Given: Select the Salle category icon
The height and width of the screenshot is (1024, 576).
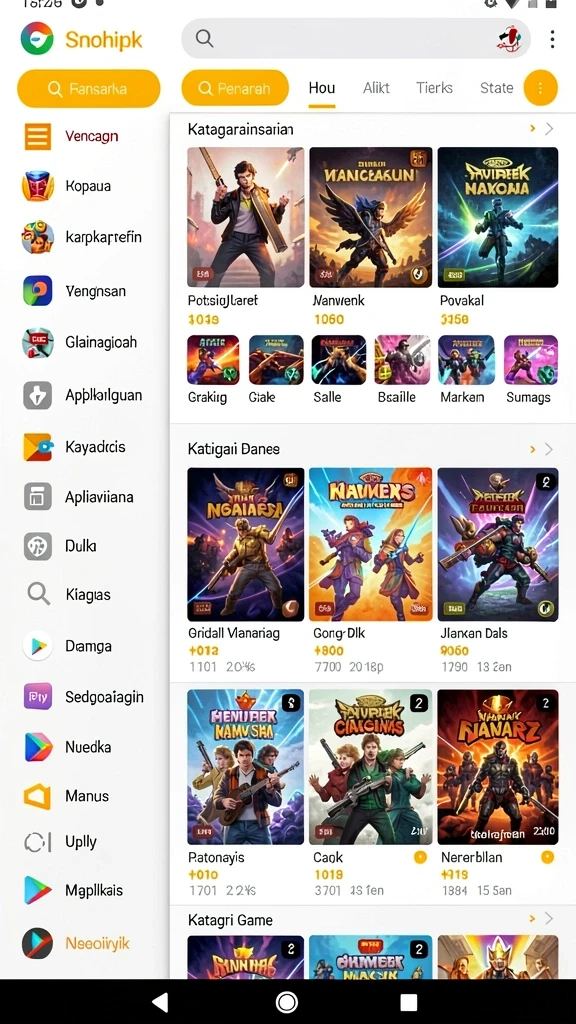Looking at the screenshot, I should click(338, 370).
